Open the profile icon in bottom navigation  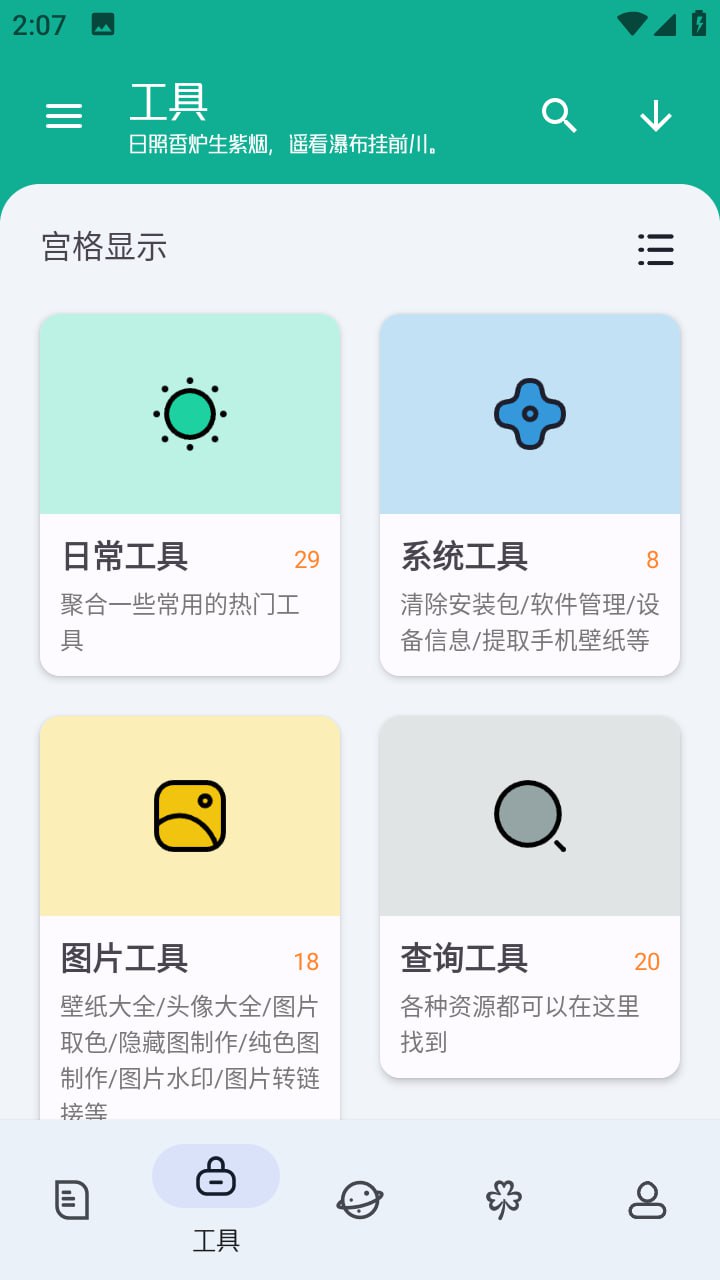[x=647, y=1199]
